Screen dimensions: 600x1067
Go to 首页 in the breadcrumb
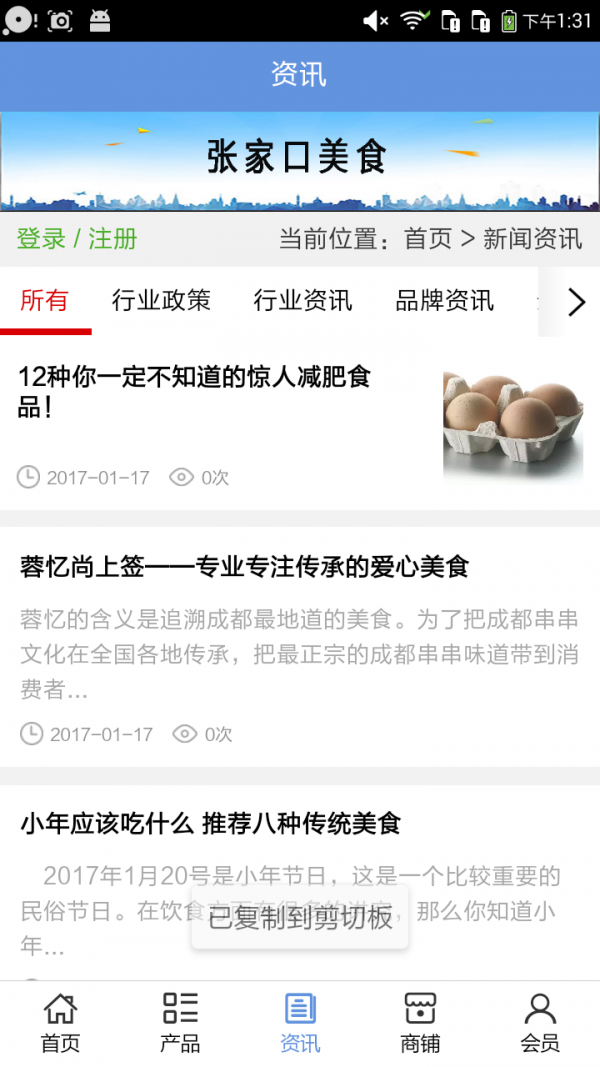(427, 239)
